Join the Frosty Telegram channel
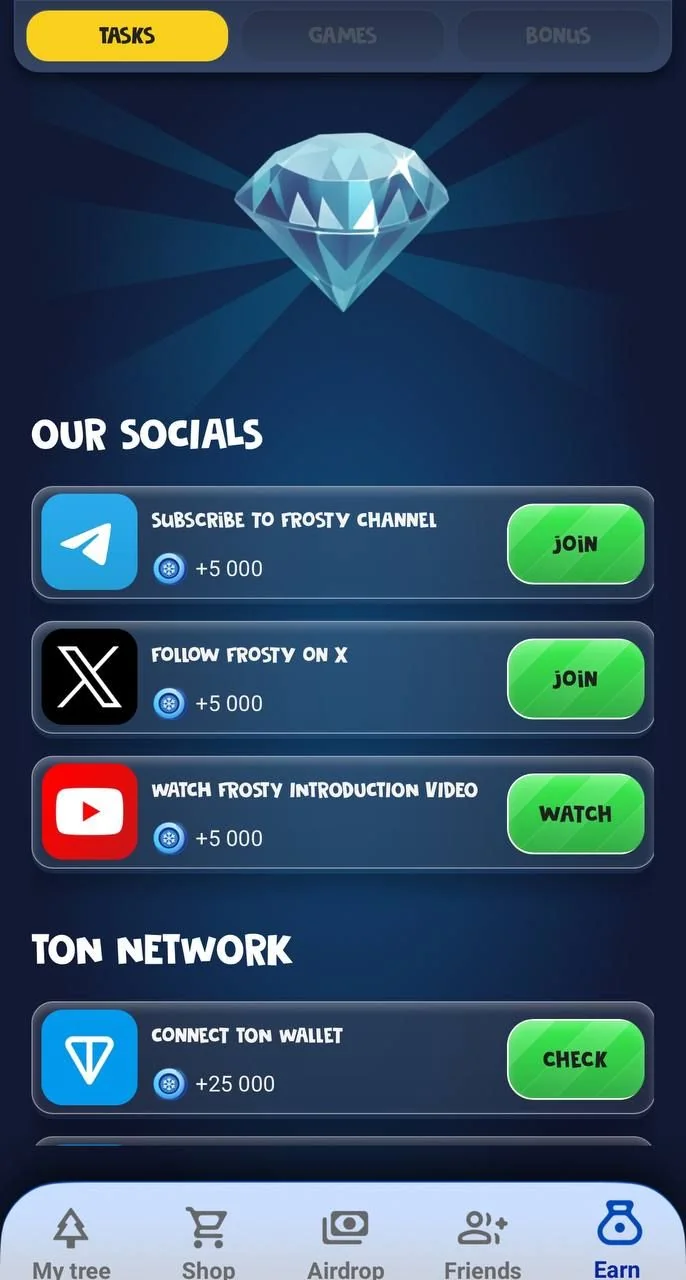 point(575,544)
